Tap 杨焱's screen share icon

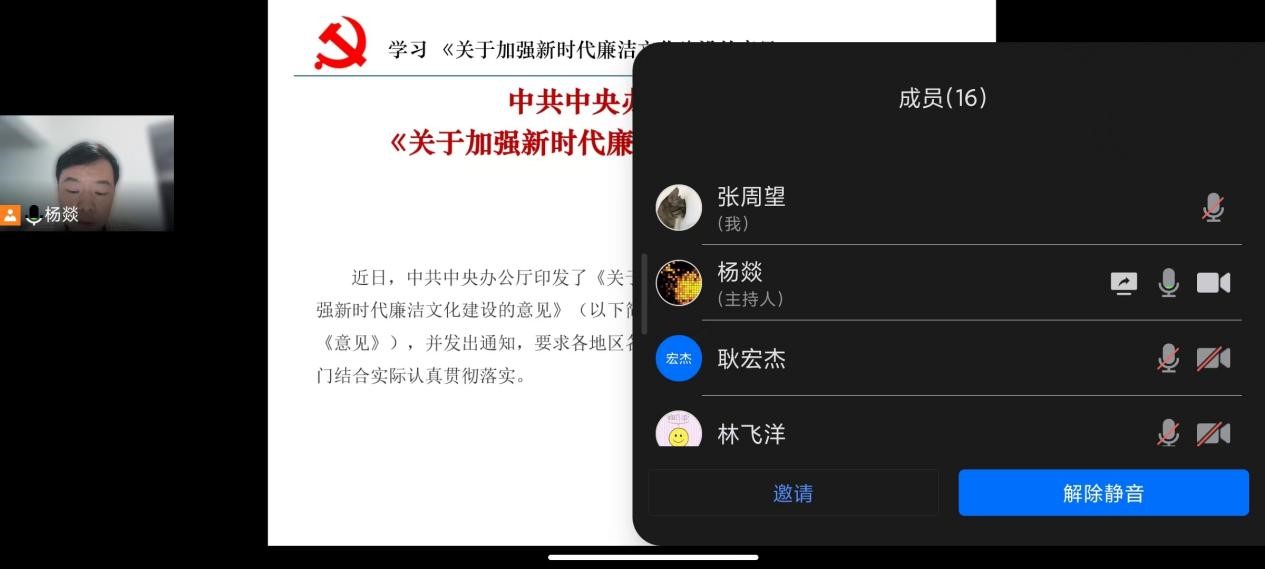(x=1124, y=283)
